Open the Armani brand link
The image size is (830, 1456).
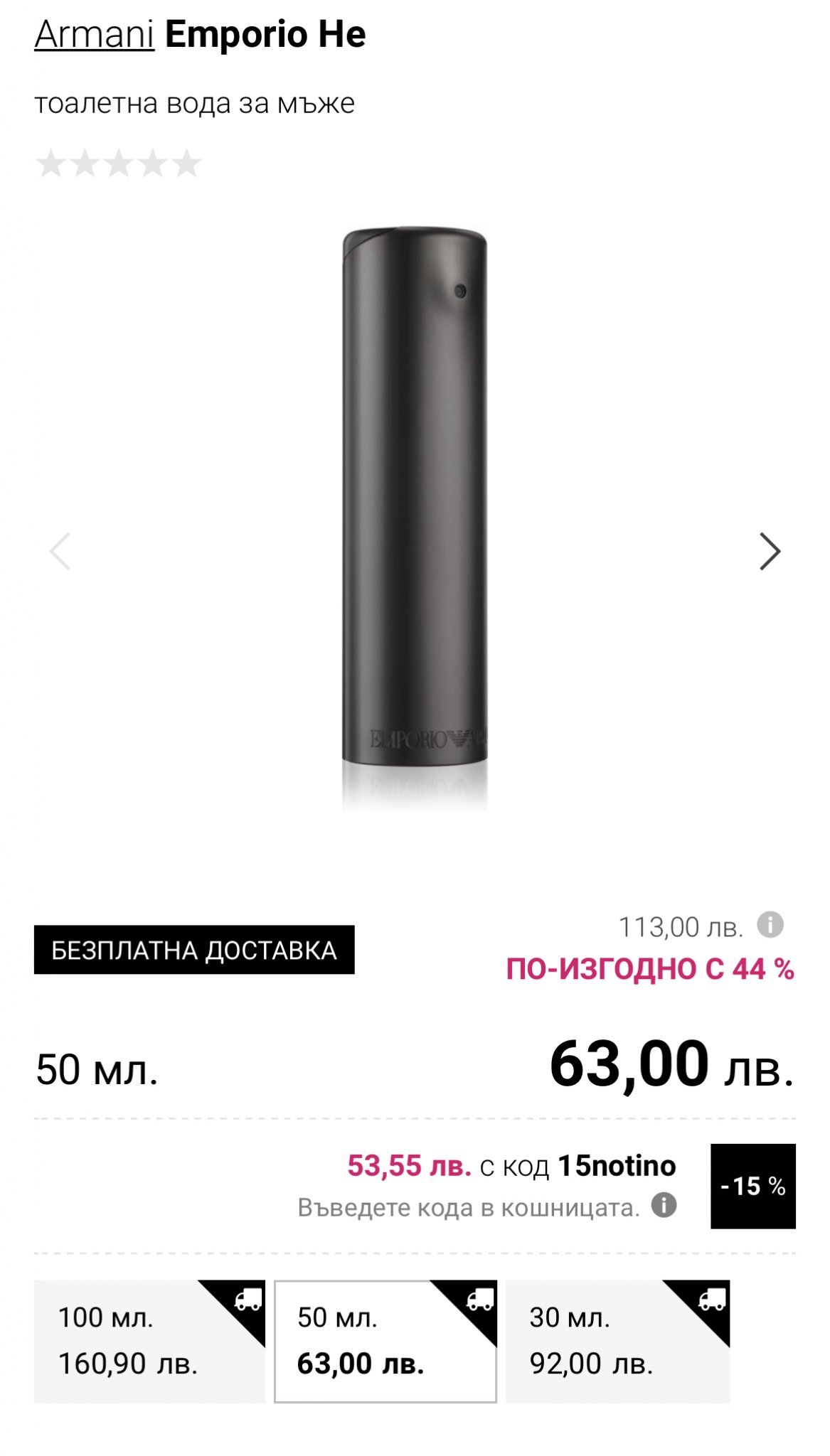[94, 35]
